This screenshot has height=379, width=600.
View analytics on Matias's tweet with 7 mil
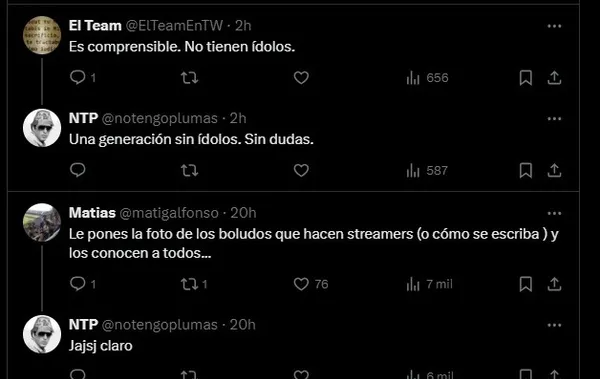pyautogui.click(x=429, y=284)
